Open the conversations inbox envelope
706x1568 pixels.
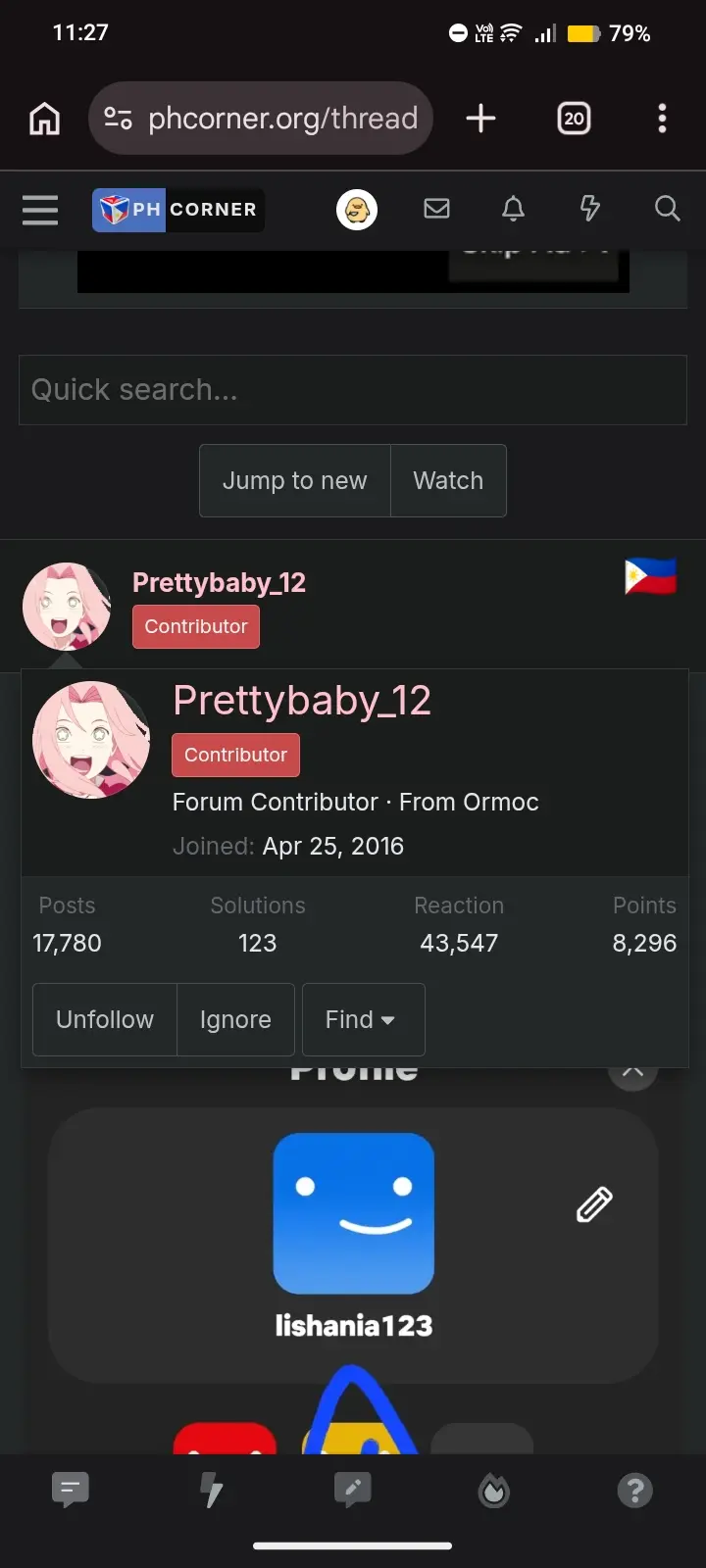436,209
